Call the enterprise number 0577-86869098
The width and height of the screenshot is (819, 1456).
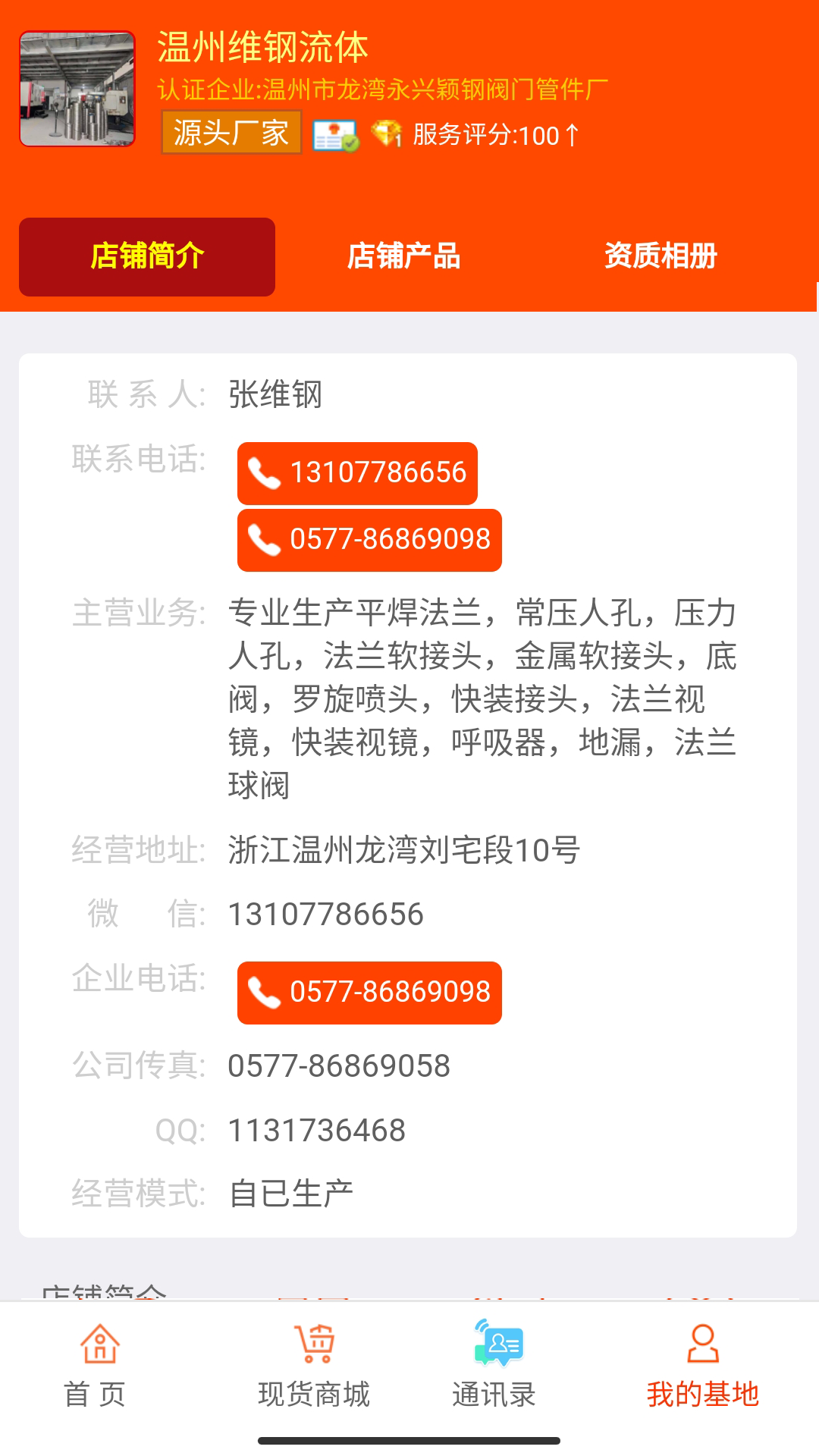(369, 993)
